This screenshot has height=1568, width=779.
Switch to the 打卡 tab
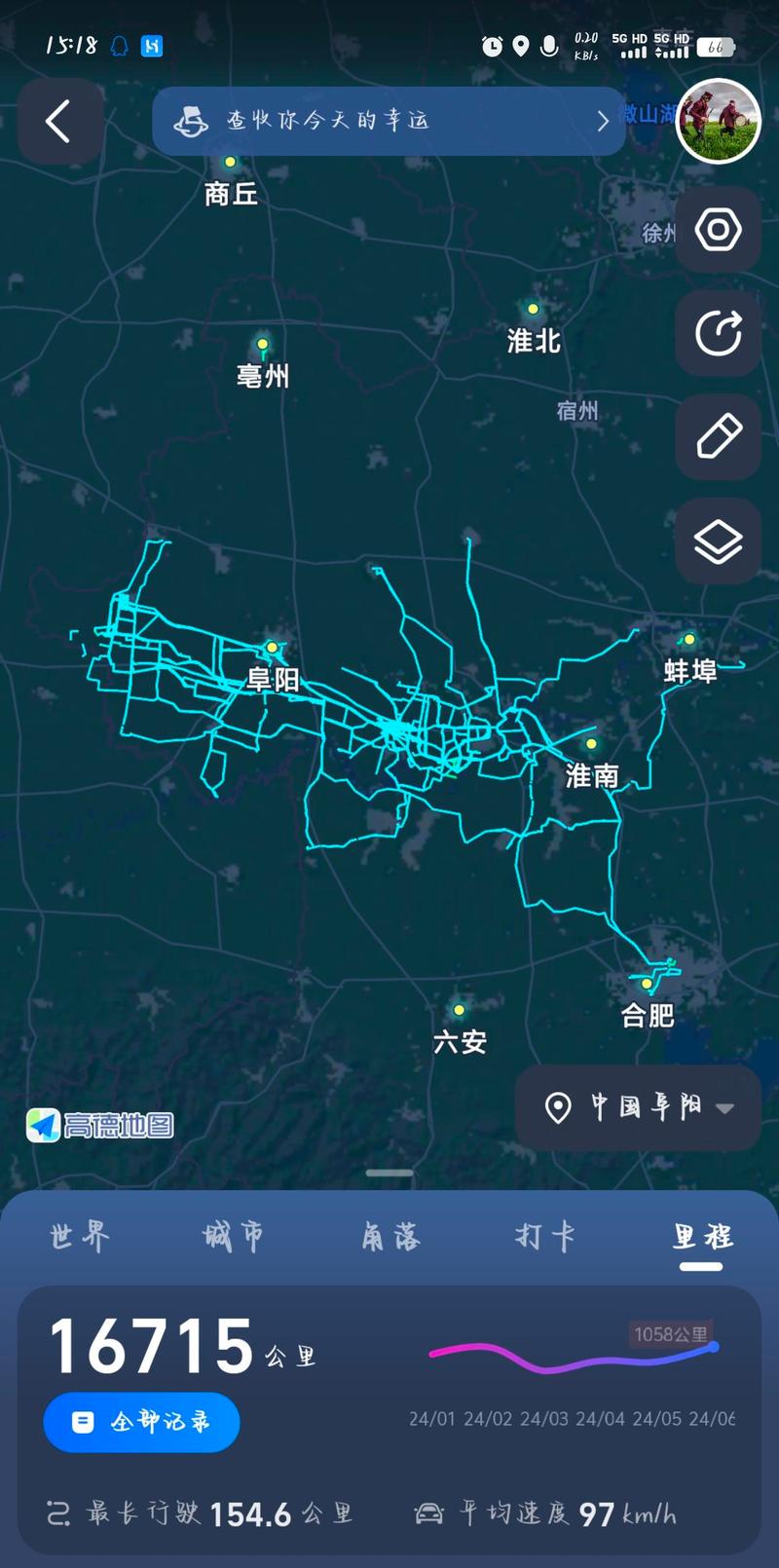pos(545,1237)
